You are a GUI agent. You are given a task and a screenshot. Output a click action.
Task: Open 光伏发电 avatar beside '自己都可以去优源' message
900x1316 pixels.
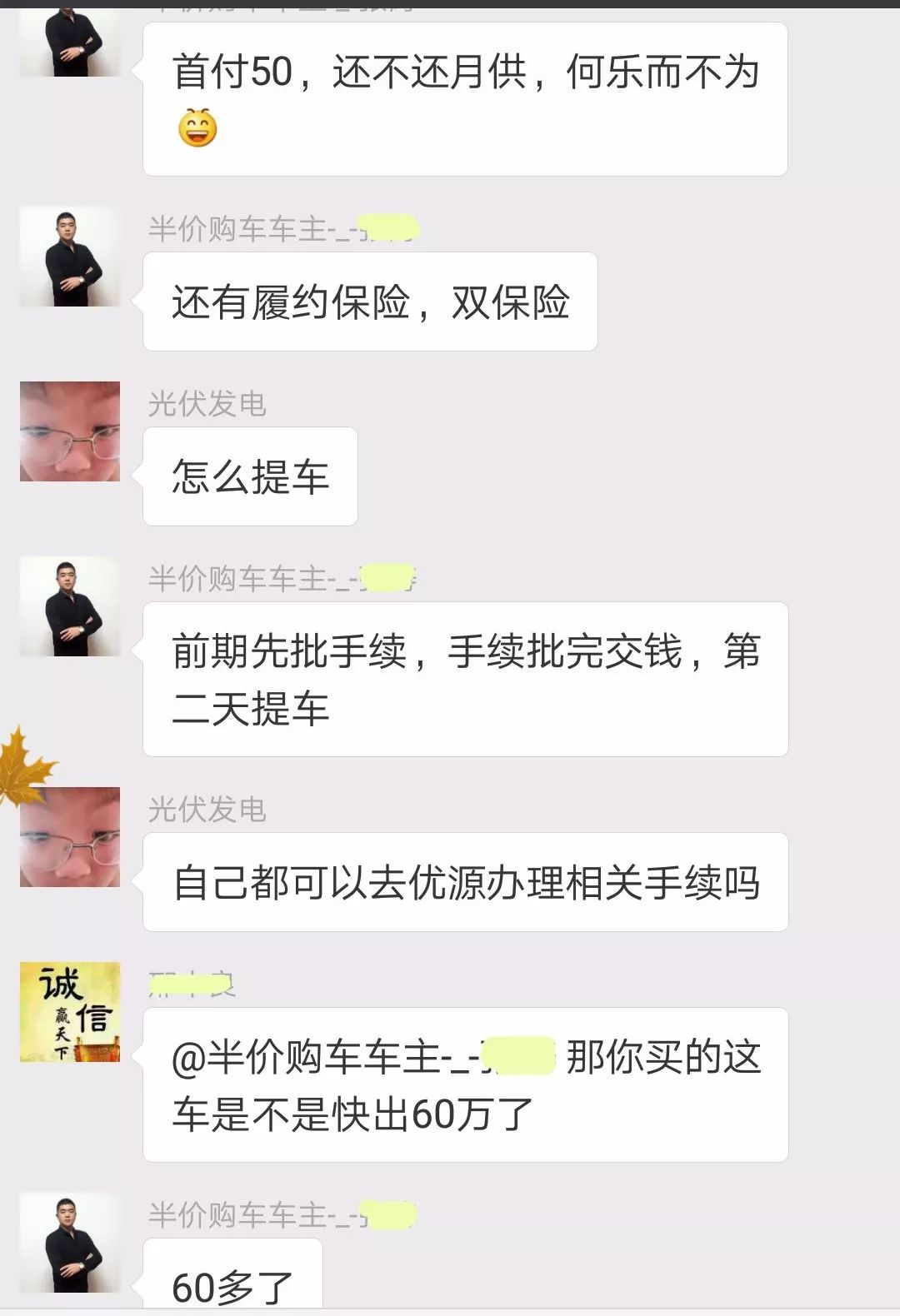[x=70, y=837]
